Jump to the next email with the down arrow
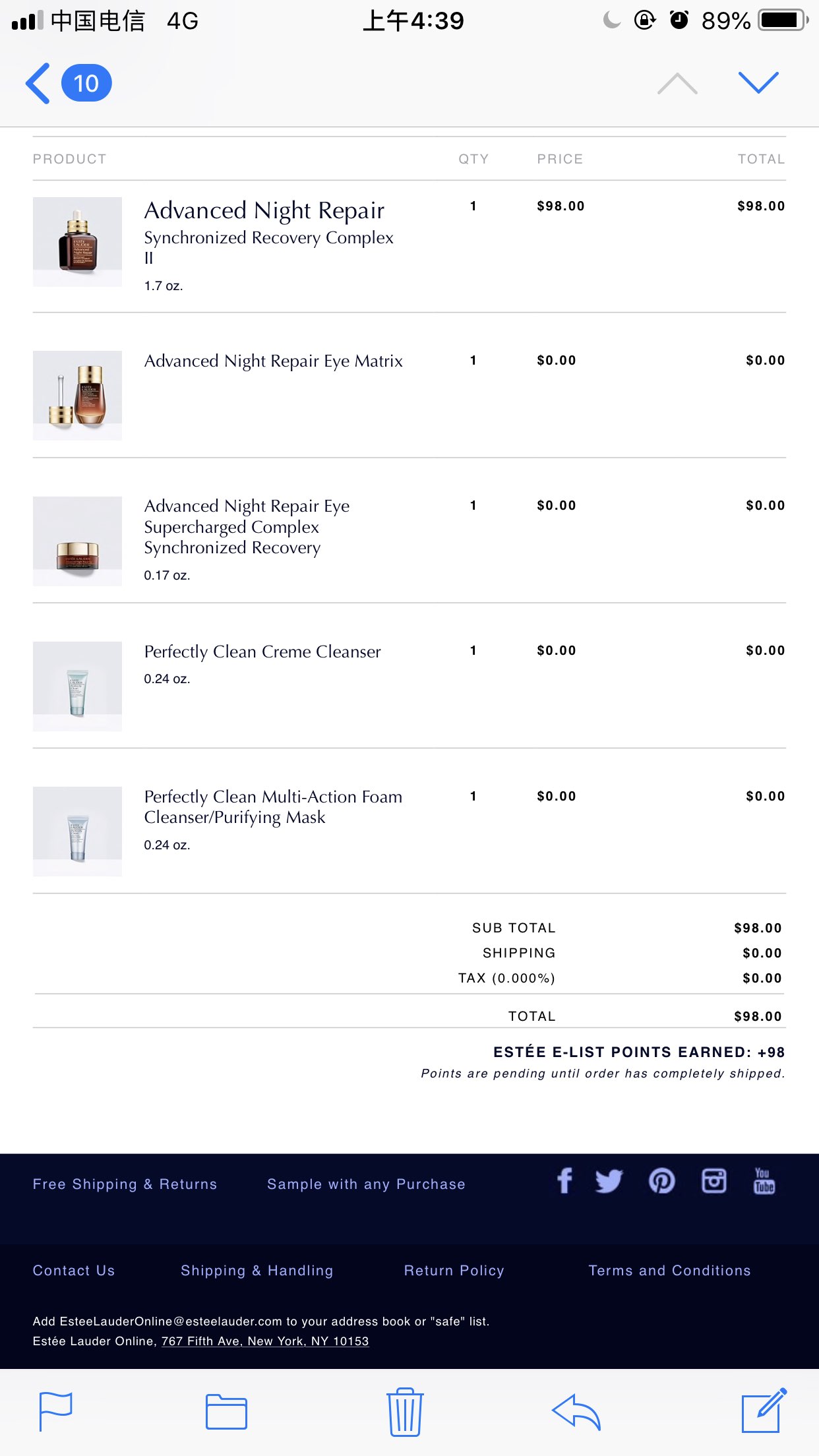Viewport: 819px width, 1456px height. coord(758,83)
